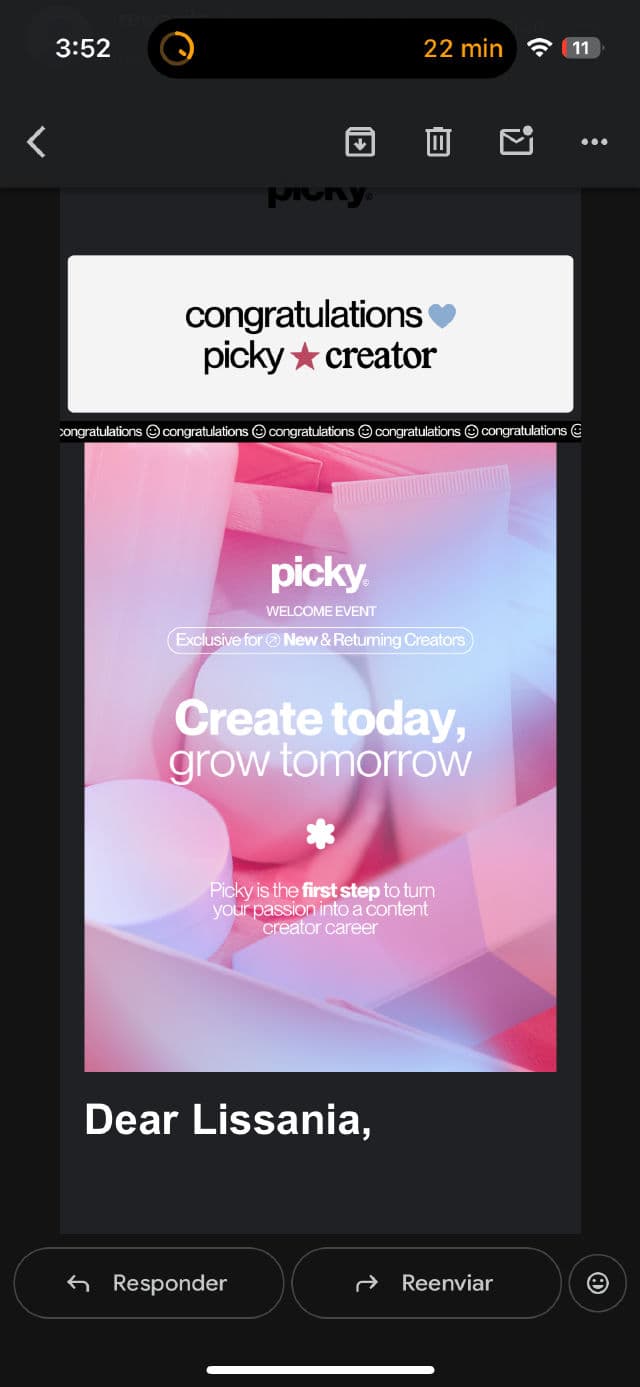Tap Responder to reply
Screen dimensions: 640x1387
tap(148, 1283)
